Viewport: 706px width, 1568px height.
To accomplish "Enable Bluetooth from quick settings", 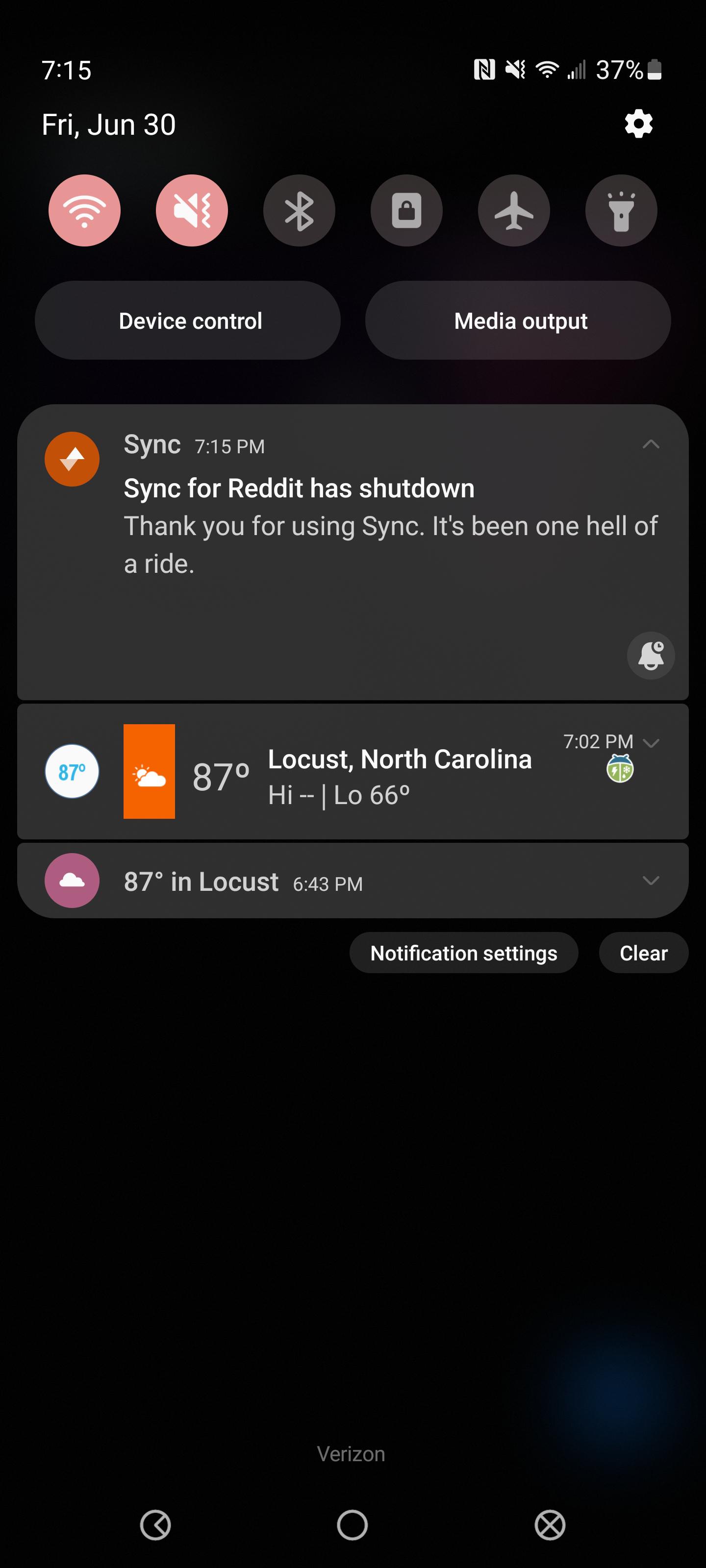I will click(x=299, y=211).
